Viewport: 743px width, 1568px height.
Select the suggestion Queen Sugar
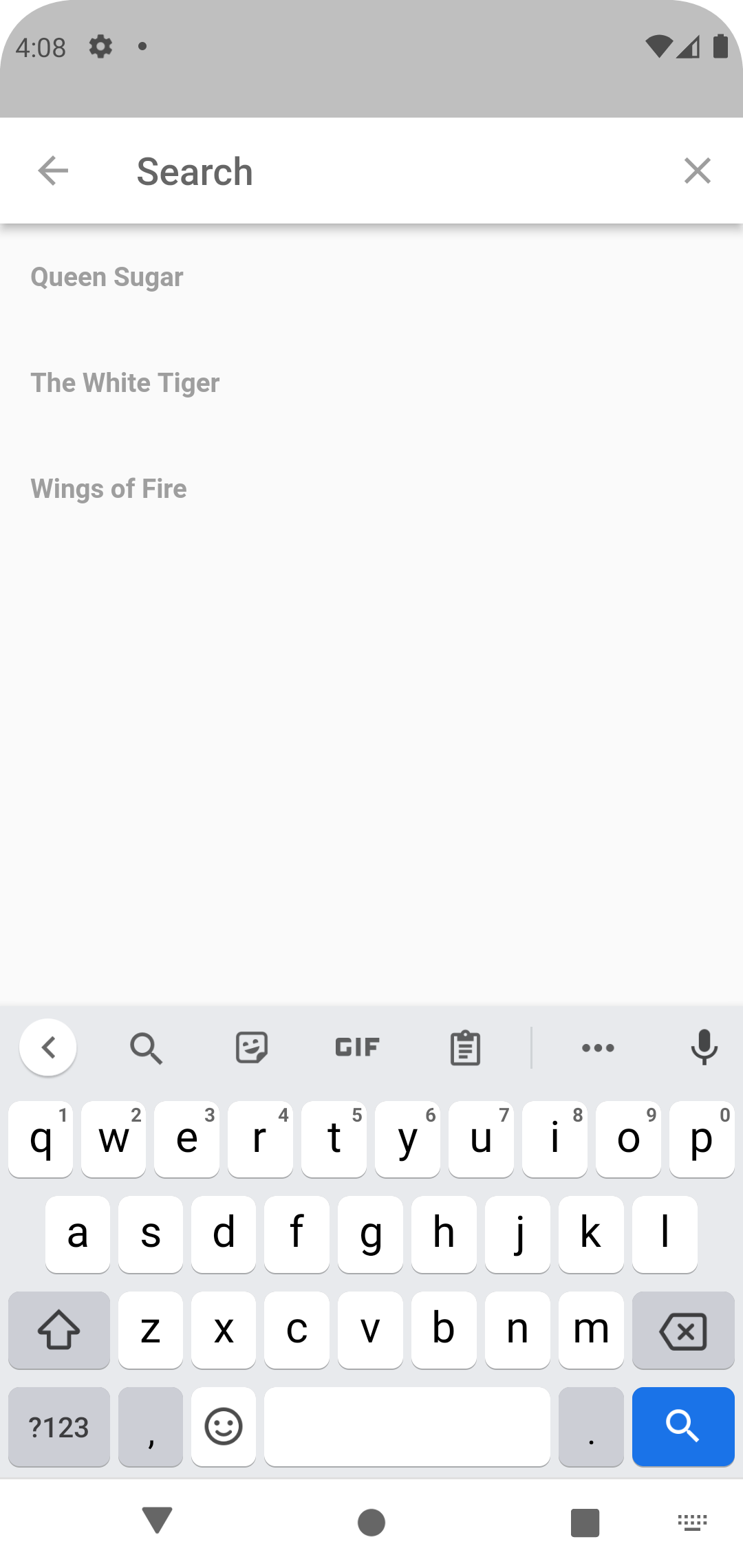[x=107, y=277]
